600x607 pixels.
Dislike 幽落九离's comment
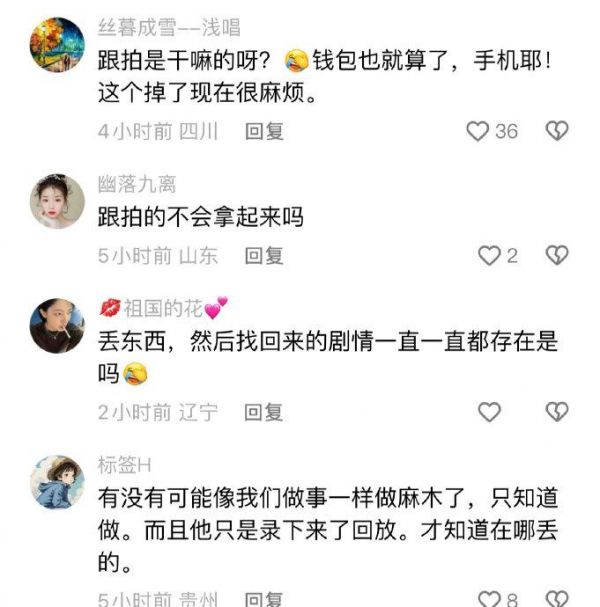[x=557, y=256]
